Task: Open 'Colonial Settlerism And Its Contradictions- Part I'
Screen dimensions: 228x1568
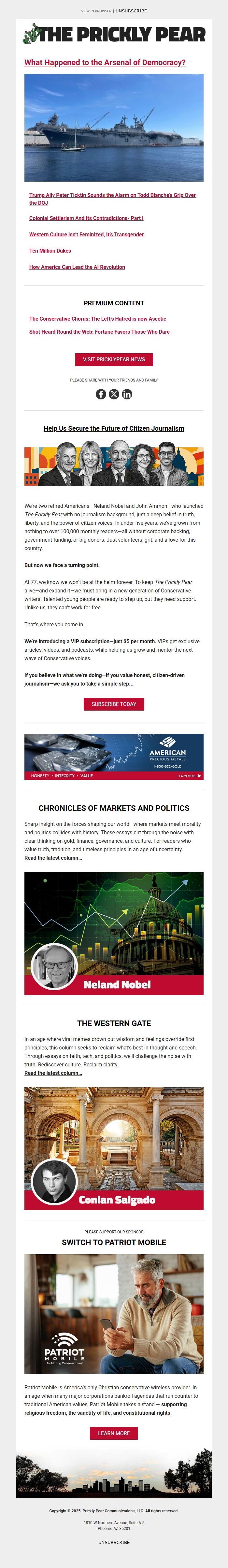Action: point(86,218)
